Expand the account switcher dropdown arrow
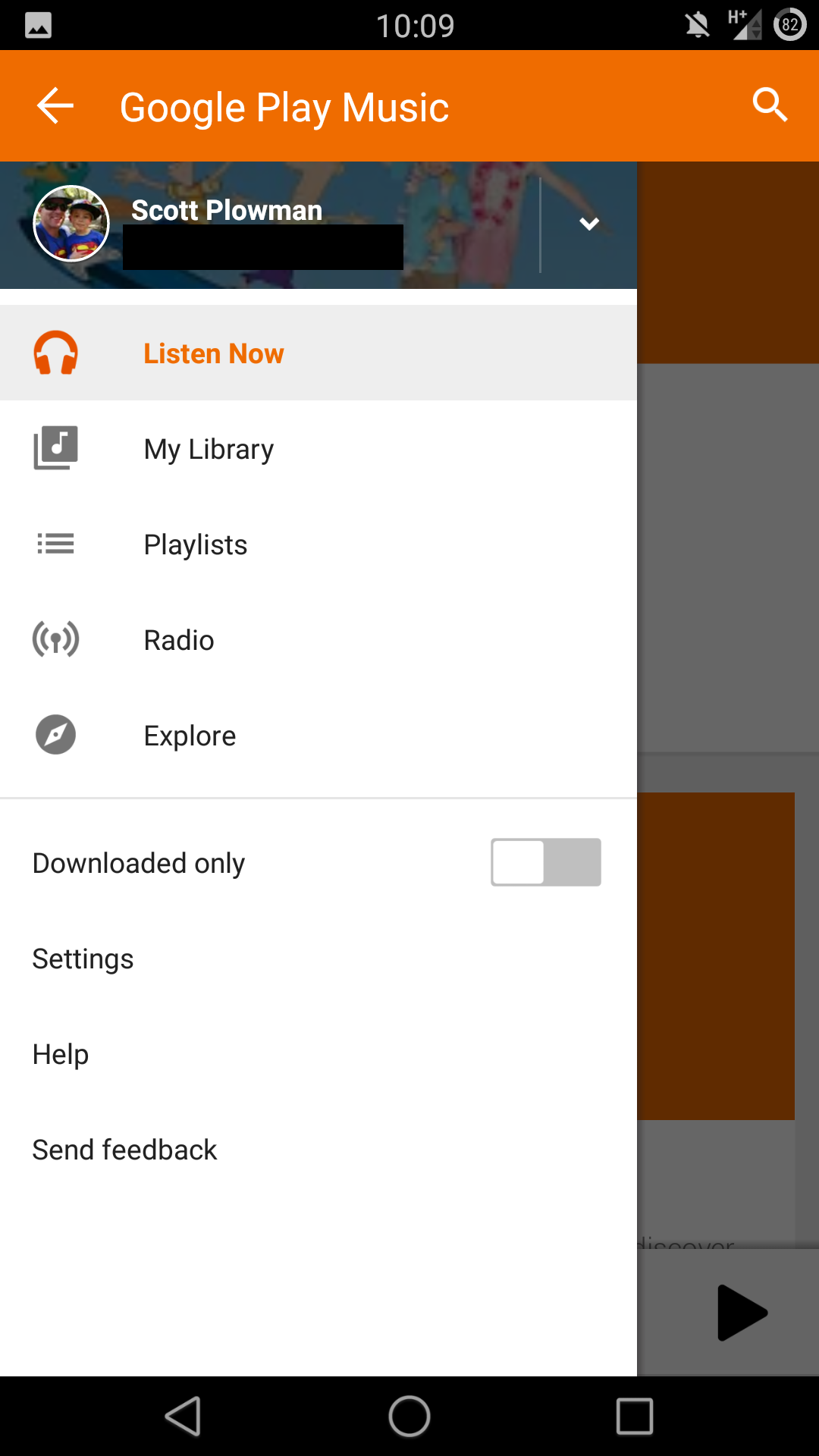This screenshot has height=1456, width=819. [x=589, y=224]
